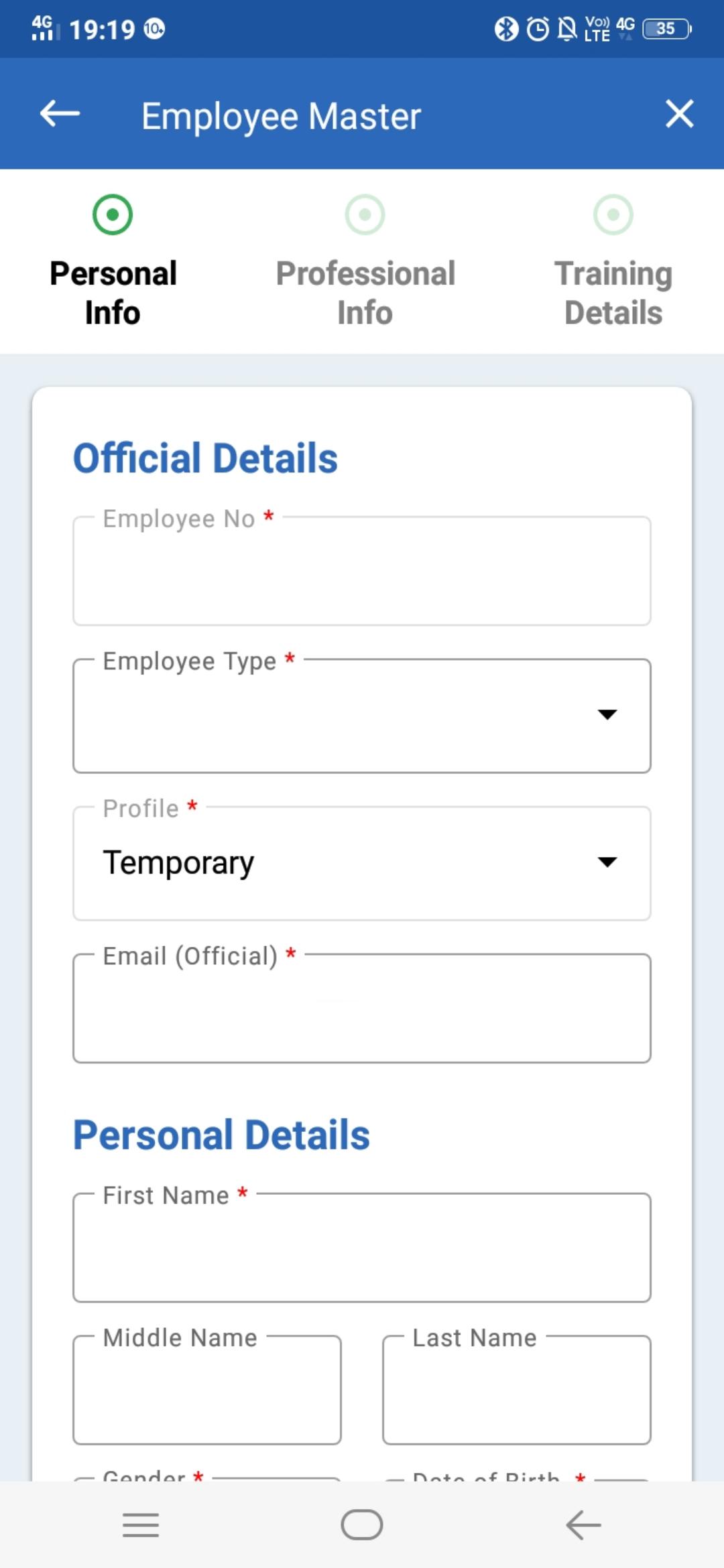
Task: Enter the First Name field
Action: click(x=362, y=1247)
